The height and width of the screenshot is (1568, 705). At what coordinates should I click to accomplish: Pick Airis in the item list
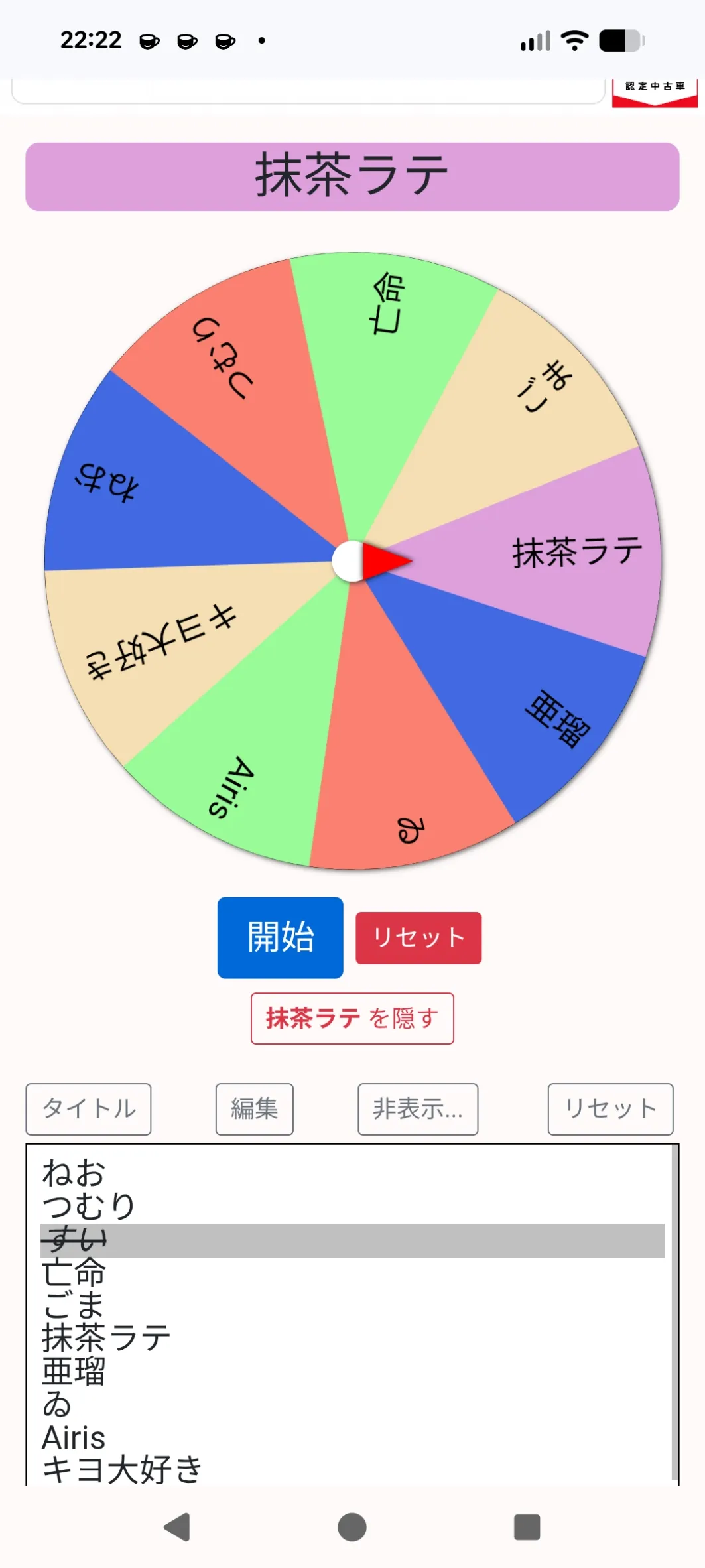pyautogui.click(x=74, y=1438)
